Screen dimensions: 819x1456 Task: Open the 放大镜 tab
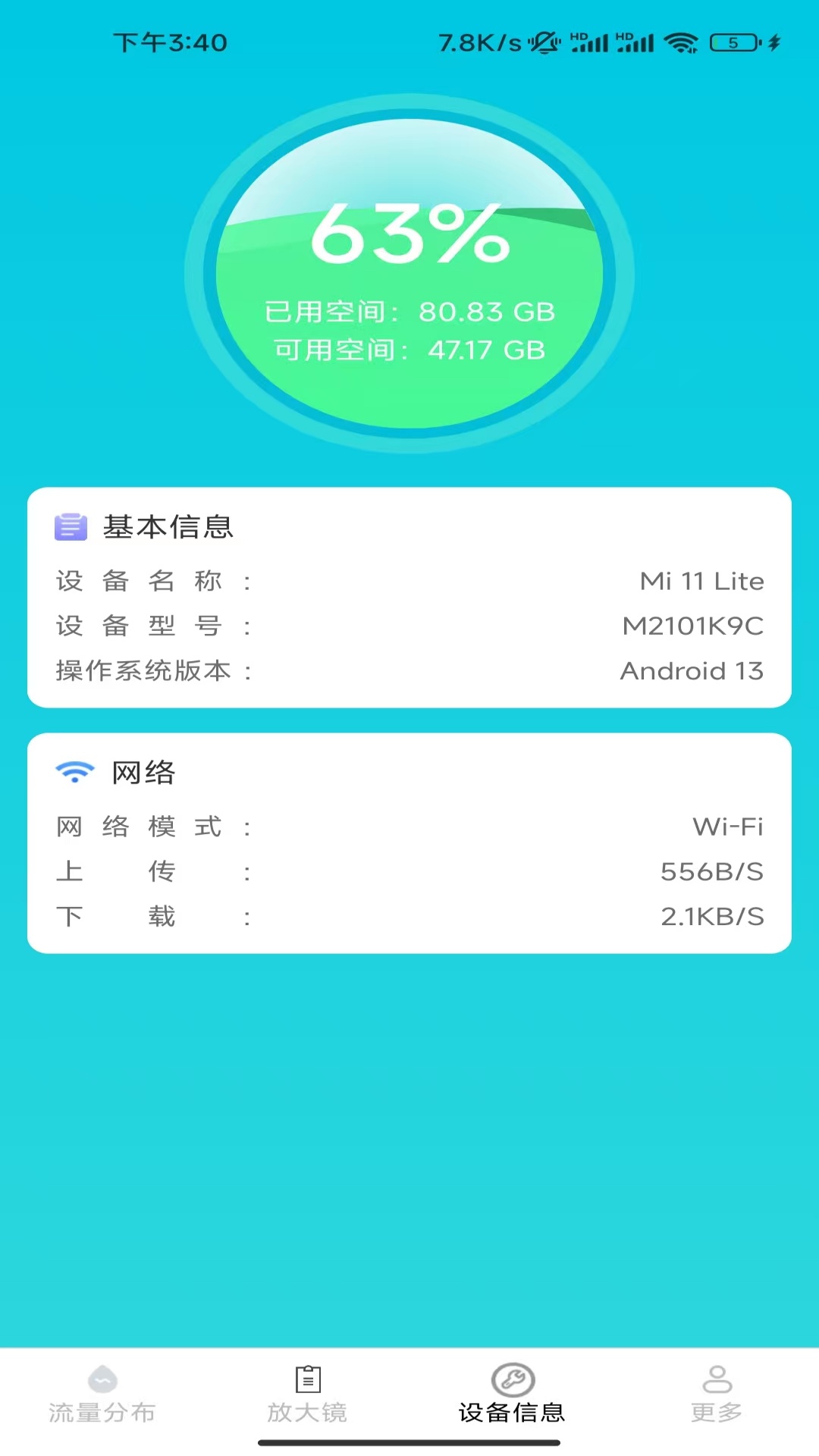307,1394
